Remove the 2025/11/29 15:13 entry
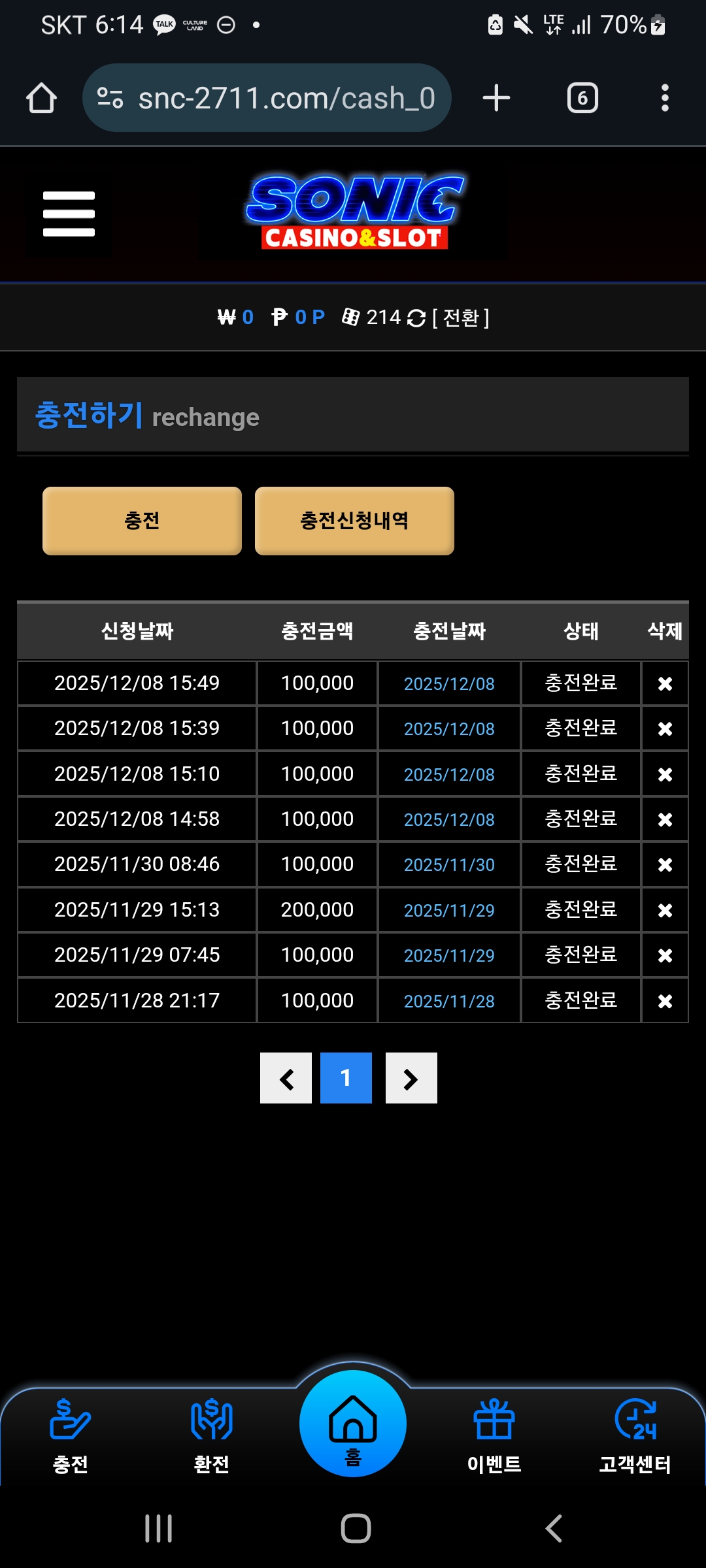This screenshot has width=706, height=1568. pos(665,910)
